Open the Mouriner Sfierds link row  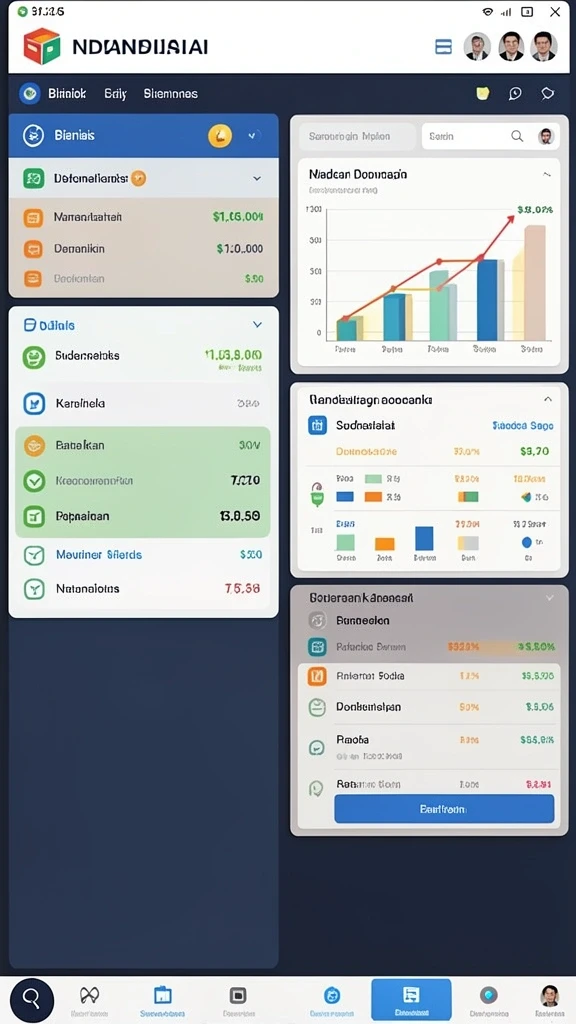[x=143, y=554]
